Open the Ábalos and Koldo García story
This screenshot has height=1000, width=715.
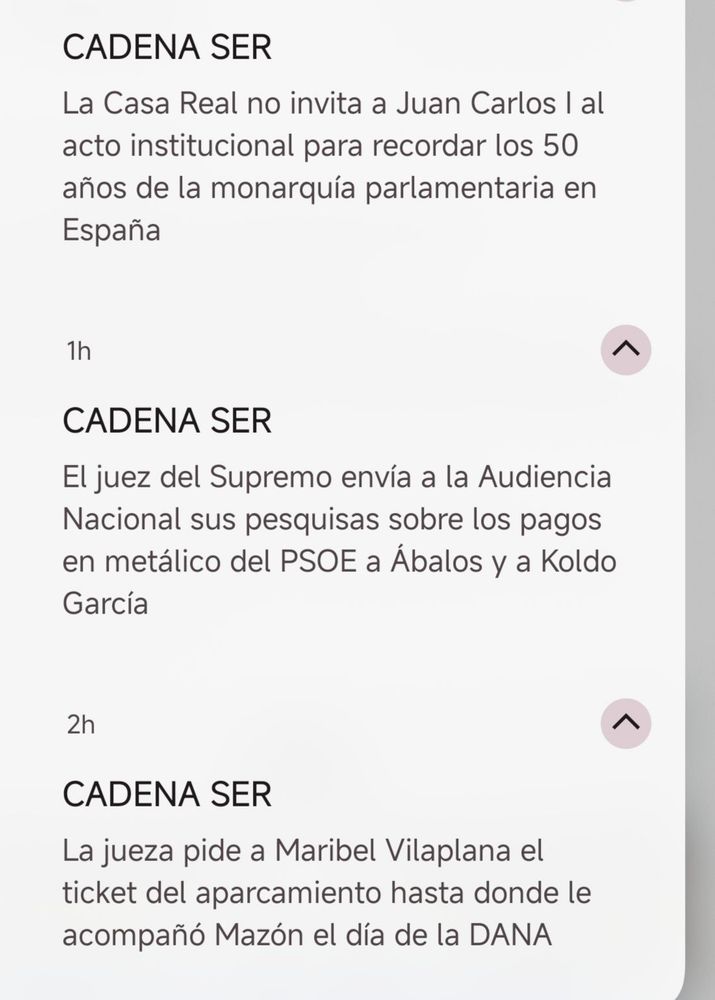pyautogui.click(x=338, y=540)
